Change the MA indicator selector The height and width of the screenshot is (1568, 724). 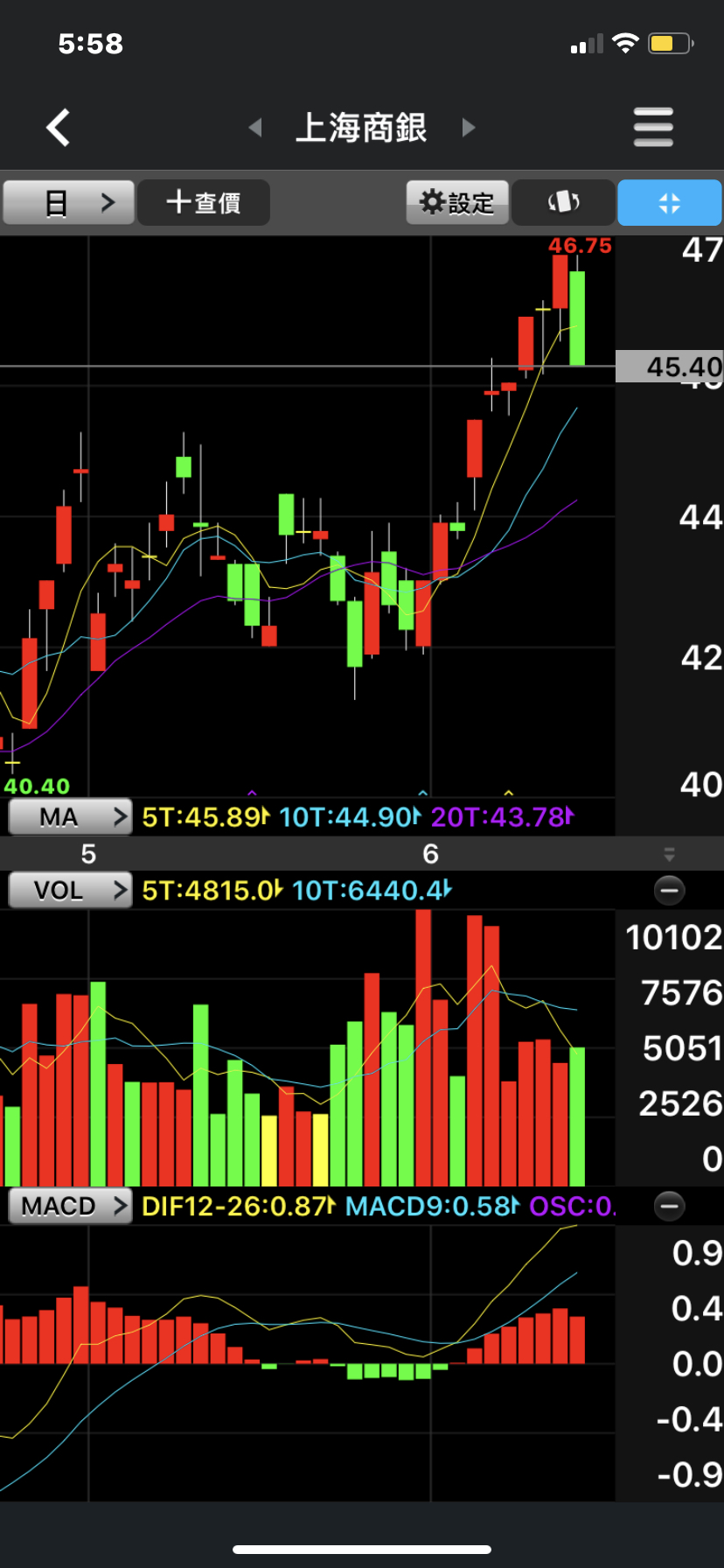point(70,816)
